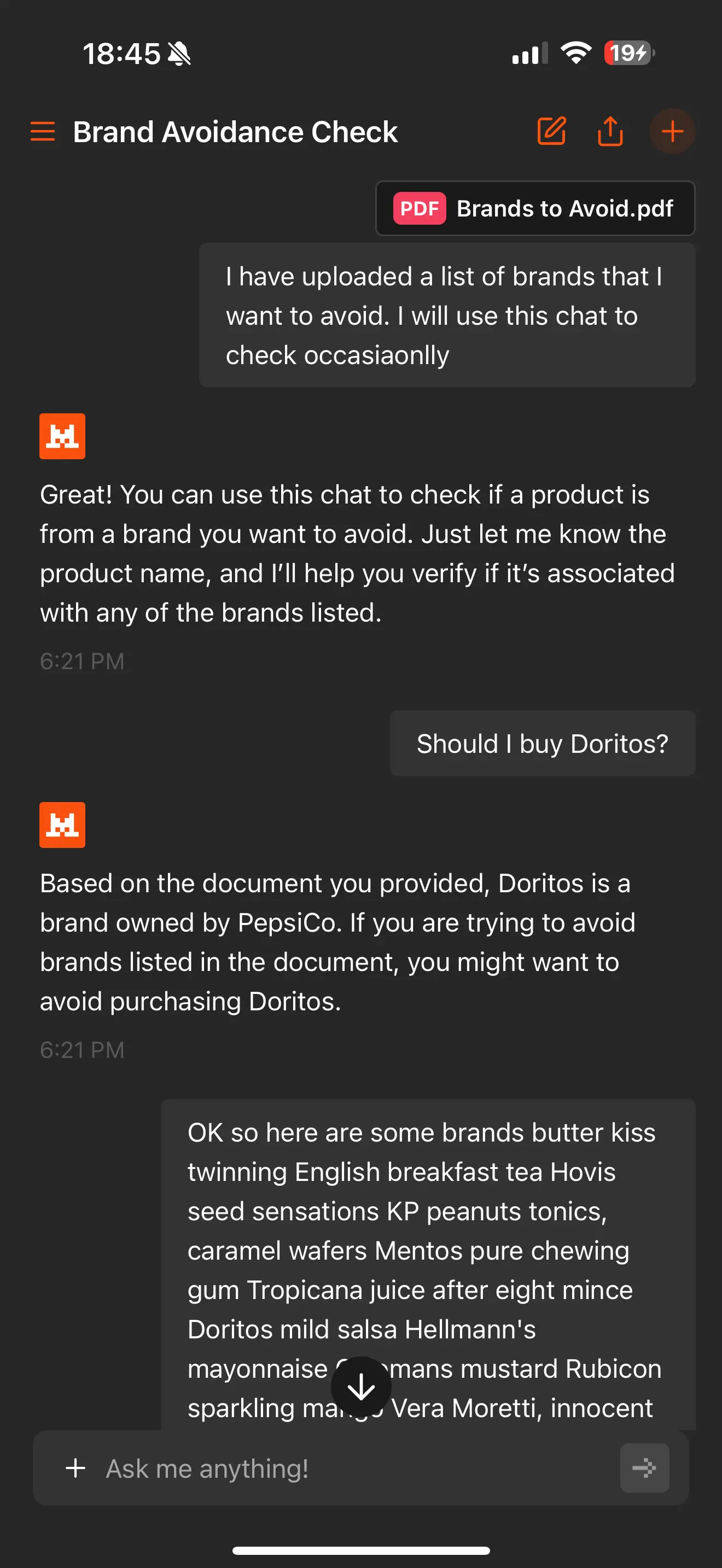This screenshot has width=722, height=1568.
Task: Open the hamburger menu drawer
Action: point(43,131)
